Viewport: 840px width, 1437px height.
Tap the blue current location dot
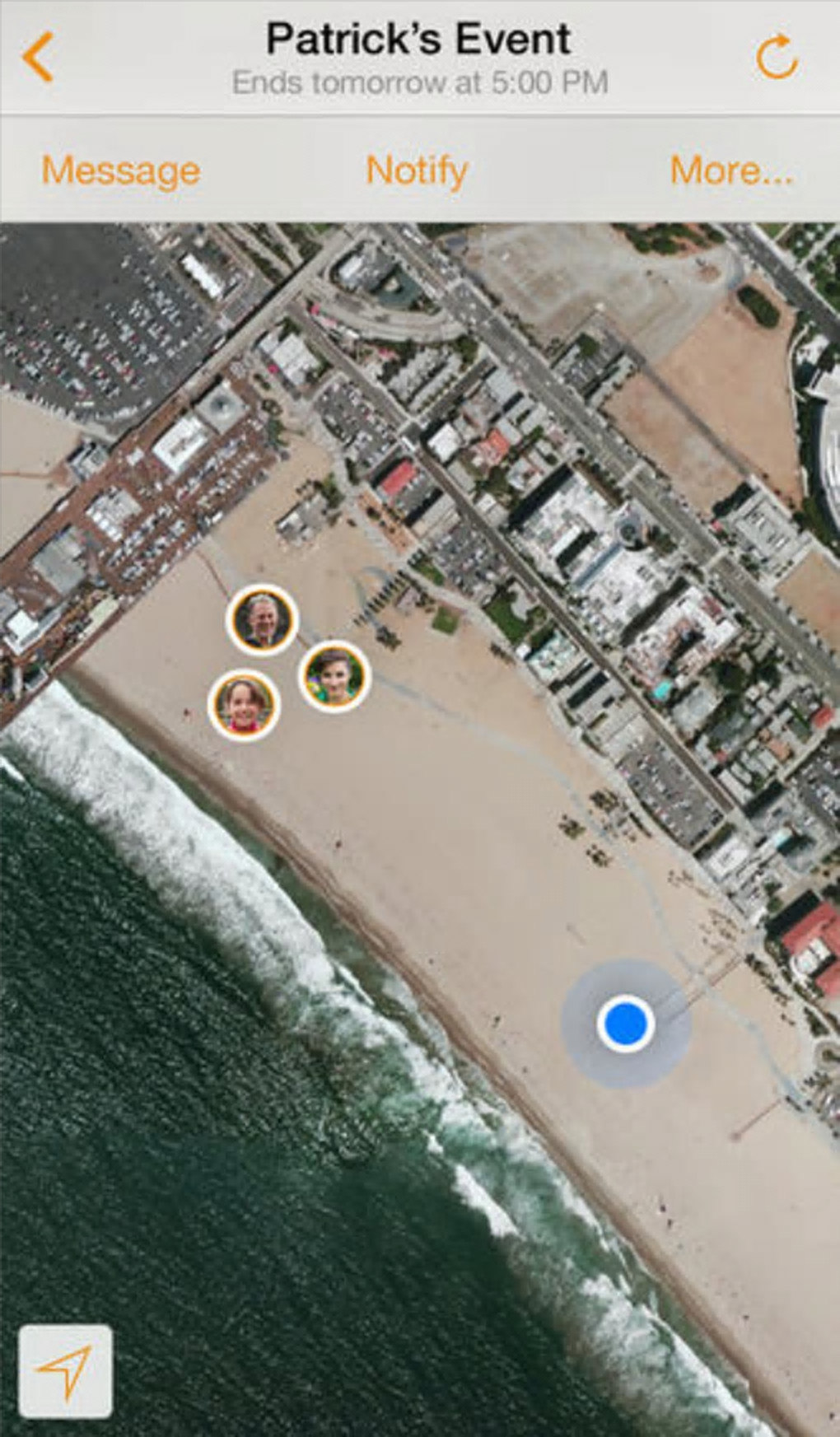click(x=625, y=1024)
